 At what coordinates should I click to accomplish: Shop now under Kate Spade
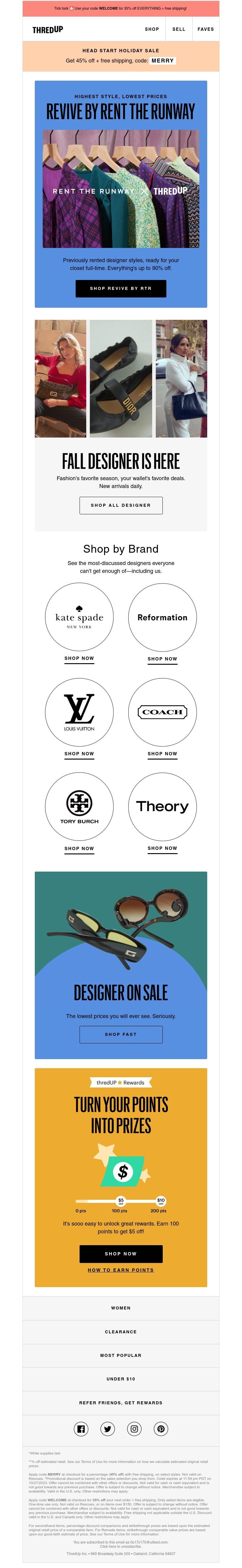[x=79, y=658]
